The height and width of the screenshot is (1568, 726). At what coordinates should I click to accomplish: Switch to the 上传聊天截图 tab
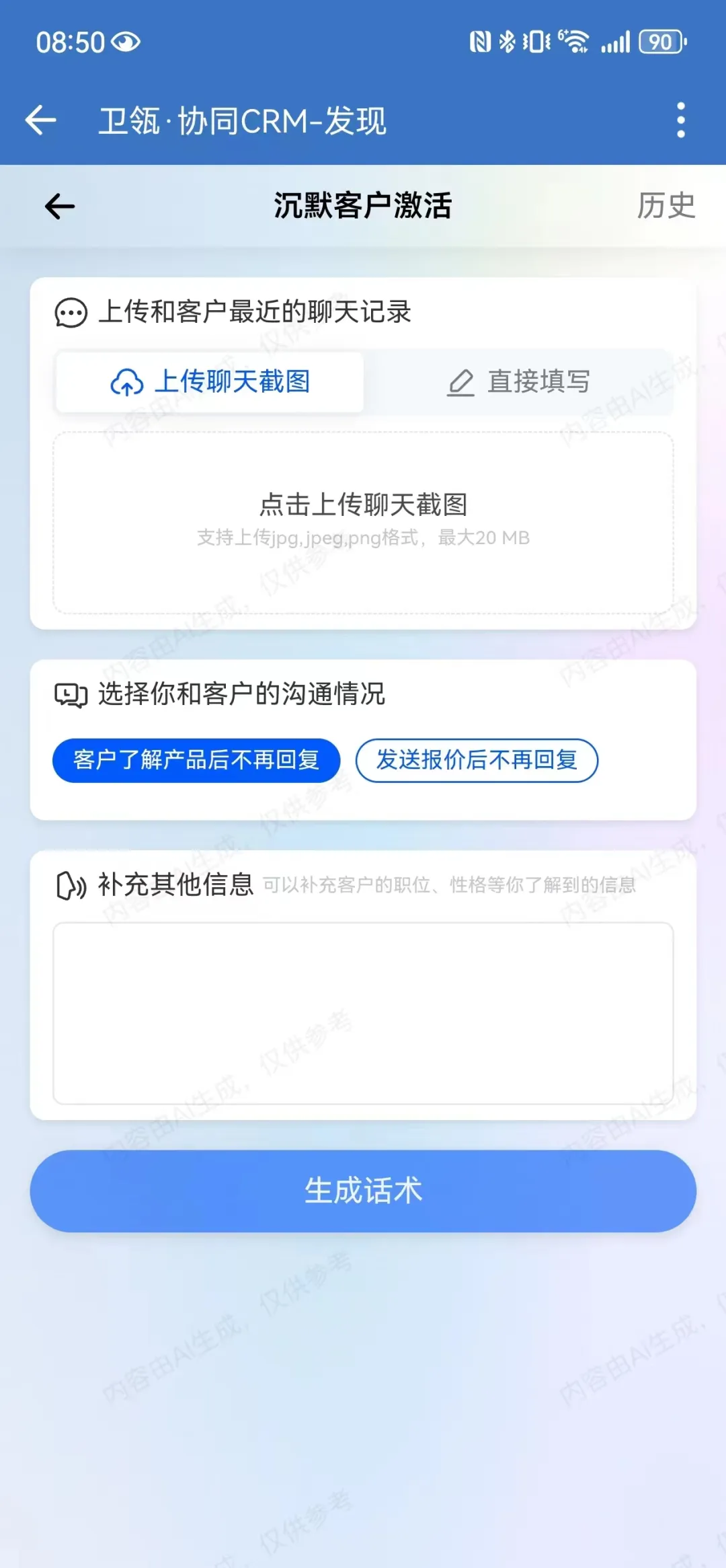210,382
